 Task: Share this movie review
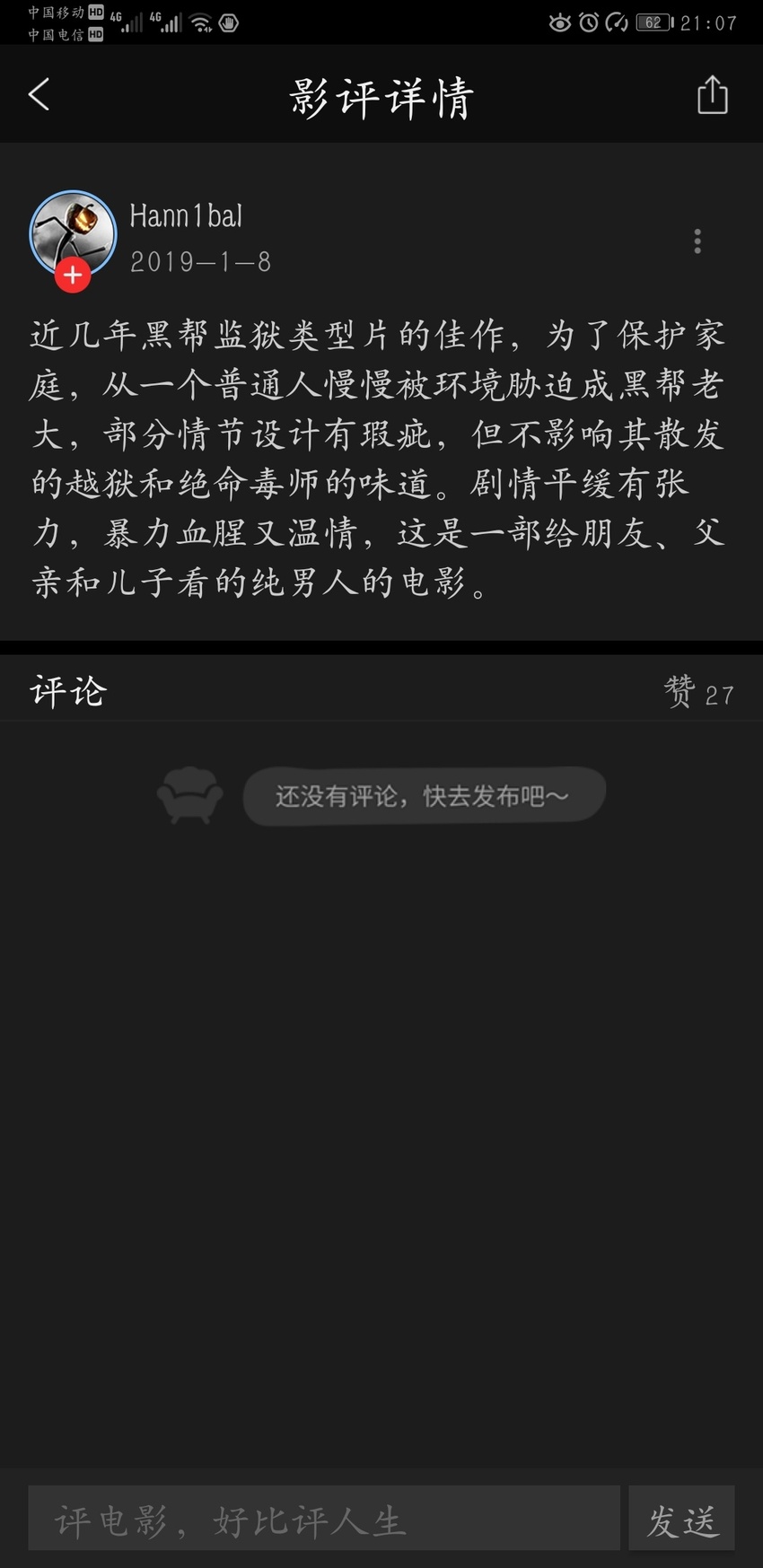pos(712,94)
